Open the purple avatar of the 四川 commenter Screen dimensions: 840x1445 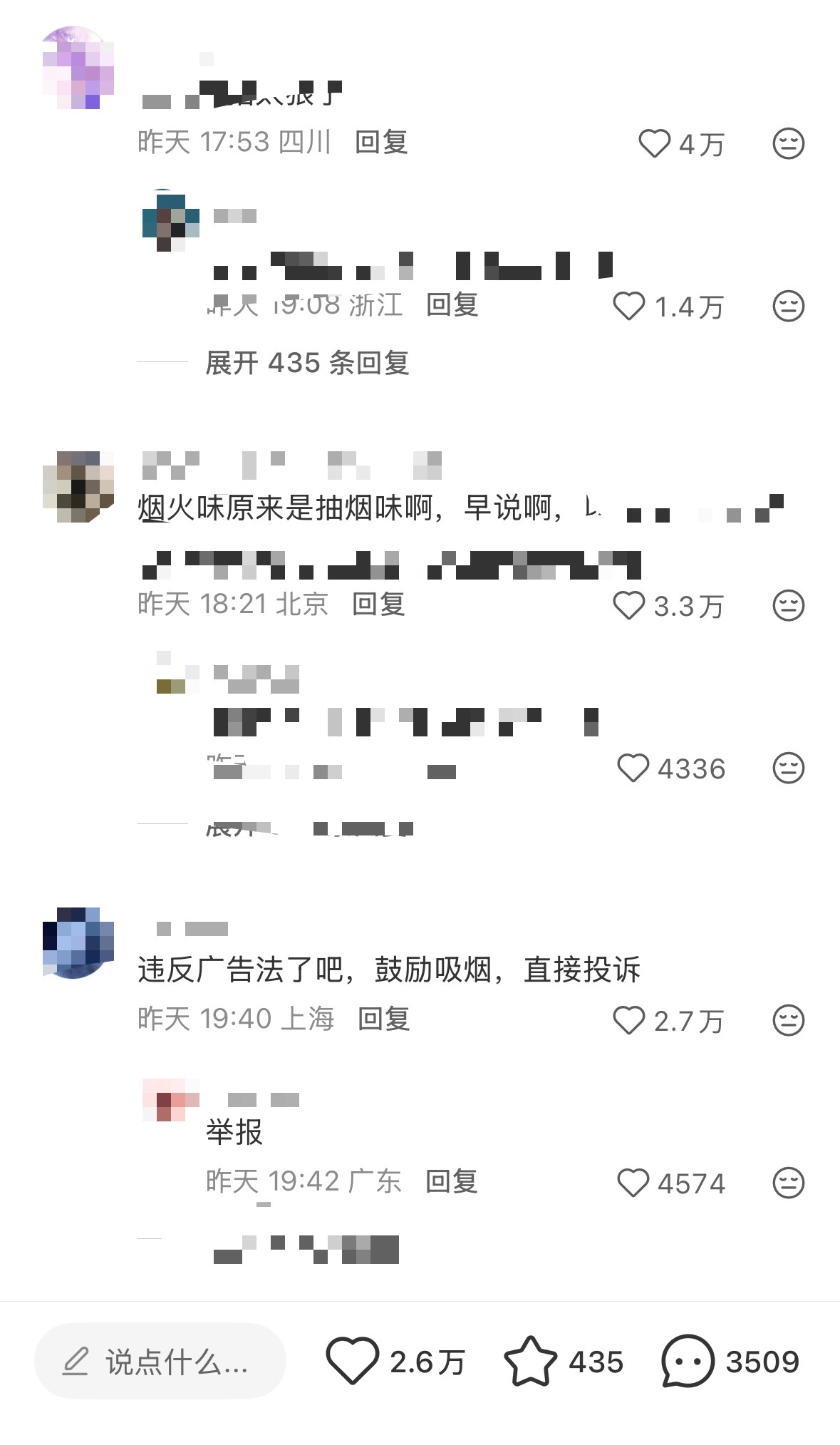pyautogui.click(x=78, y=68)
